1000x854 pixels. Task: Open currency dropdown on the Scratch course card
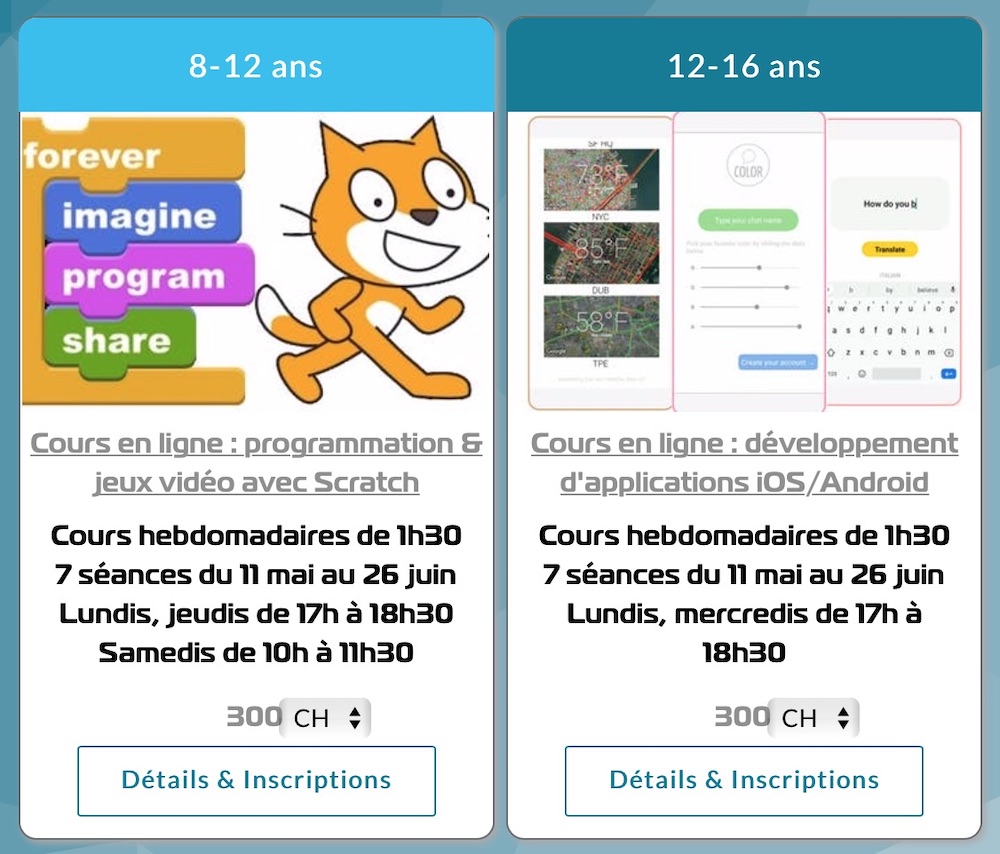[325, 718]
